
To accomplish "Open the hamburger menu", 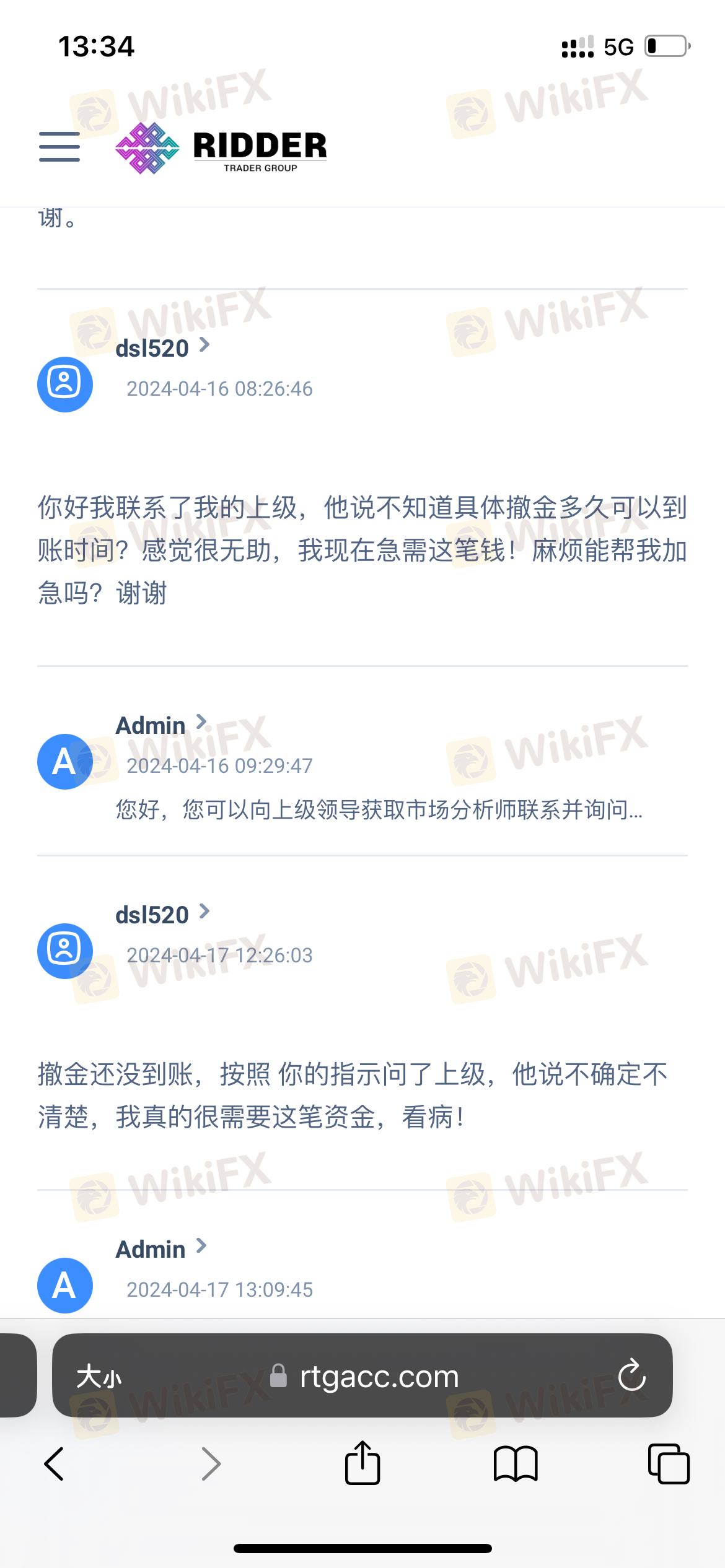I will pos(59,147).
